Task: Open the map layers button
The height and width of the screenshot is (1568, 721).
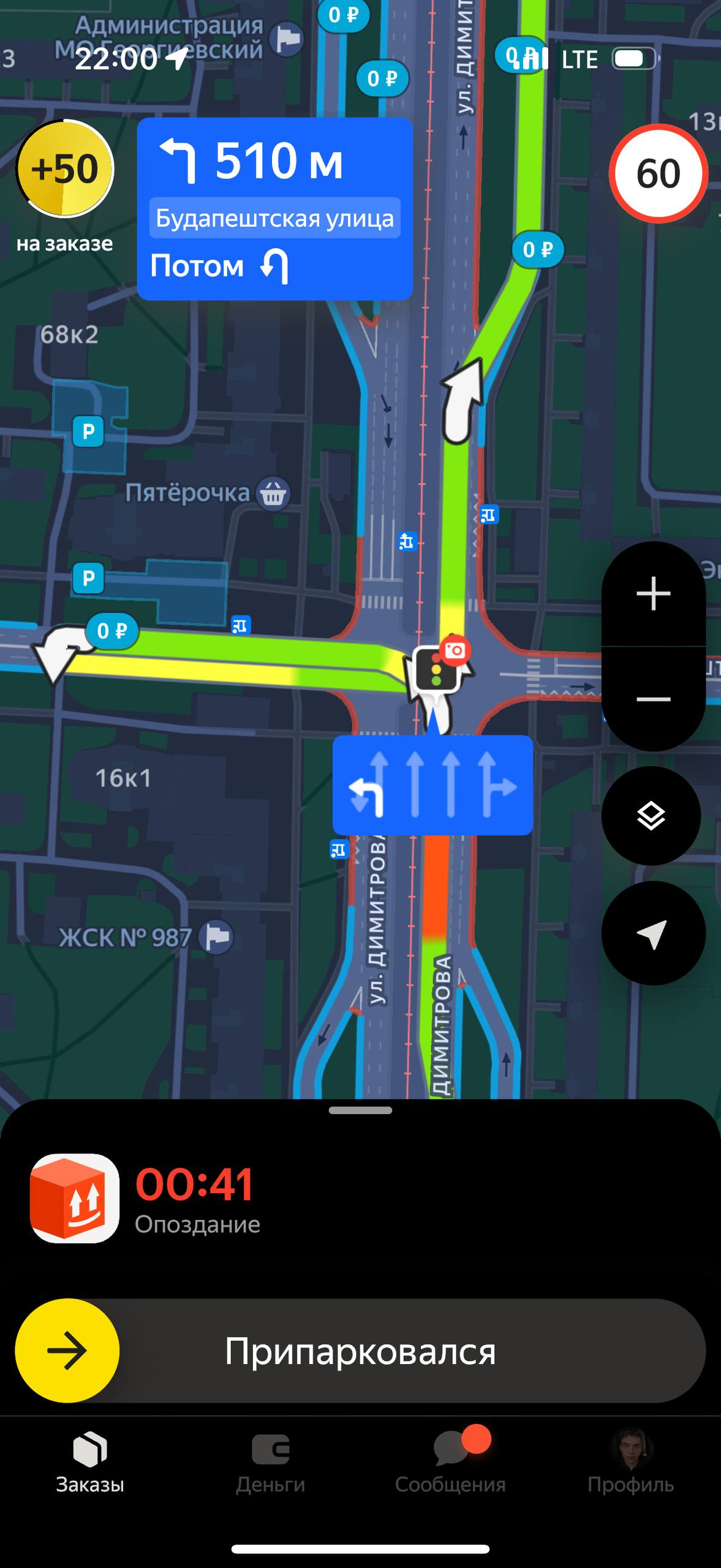Action: (651, 815)
